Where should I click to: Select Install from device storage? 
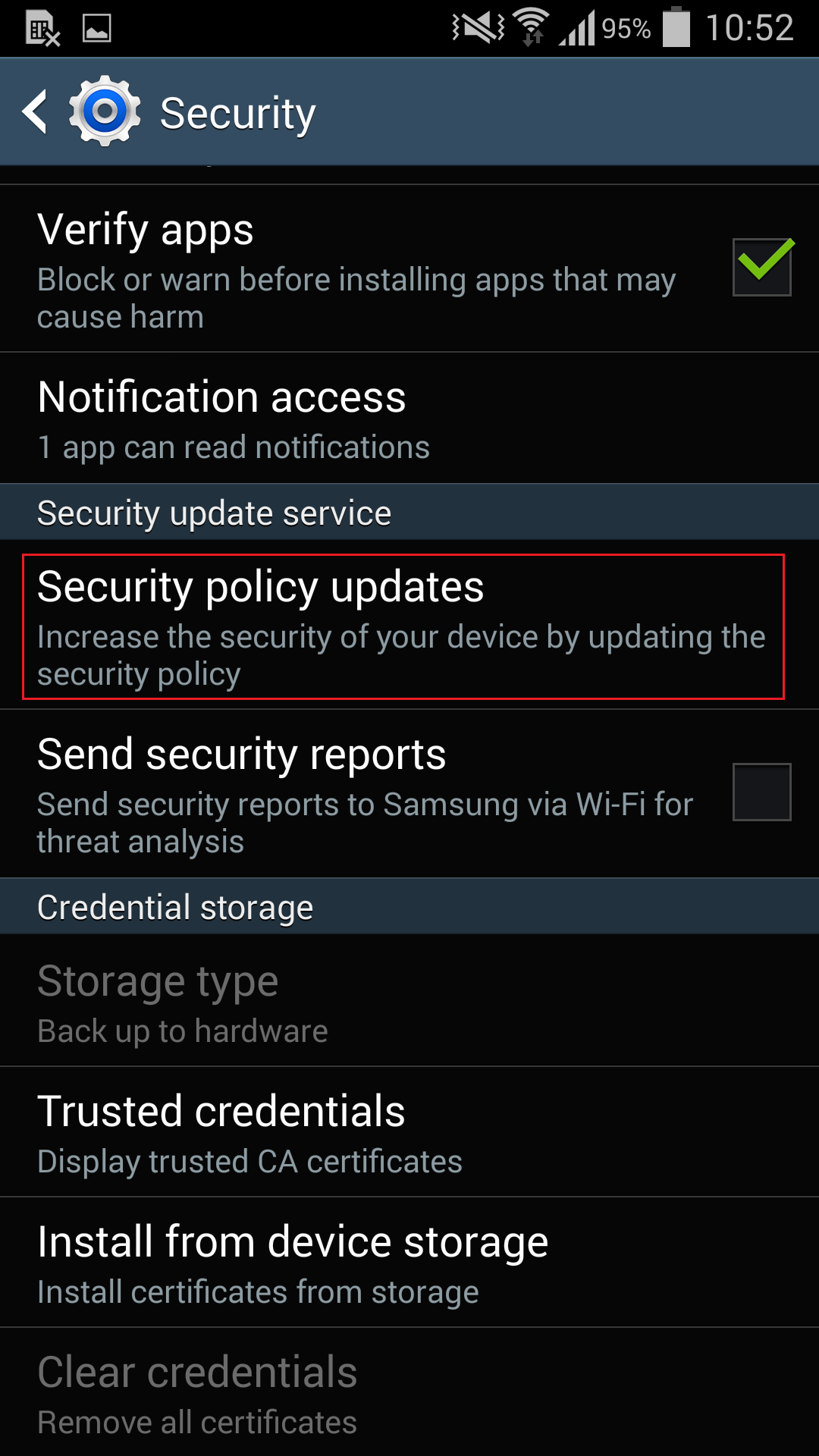tap(409, 1263)
